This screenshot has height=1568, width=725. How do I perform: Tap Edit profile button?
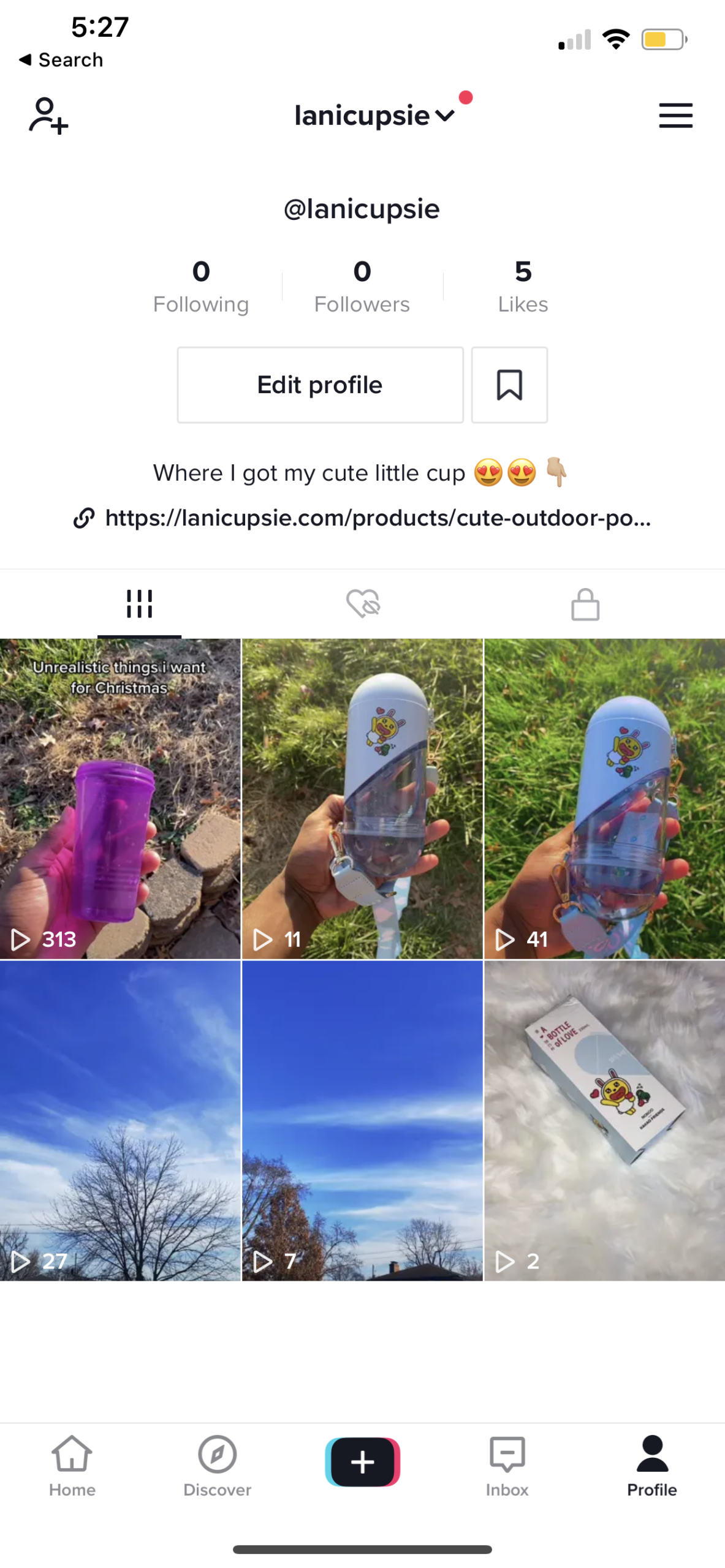coord(320,385)
